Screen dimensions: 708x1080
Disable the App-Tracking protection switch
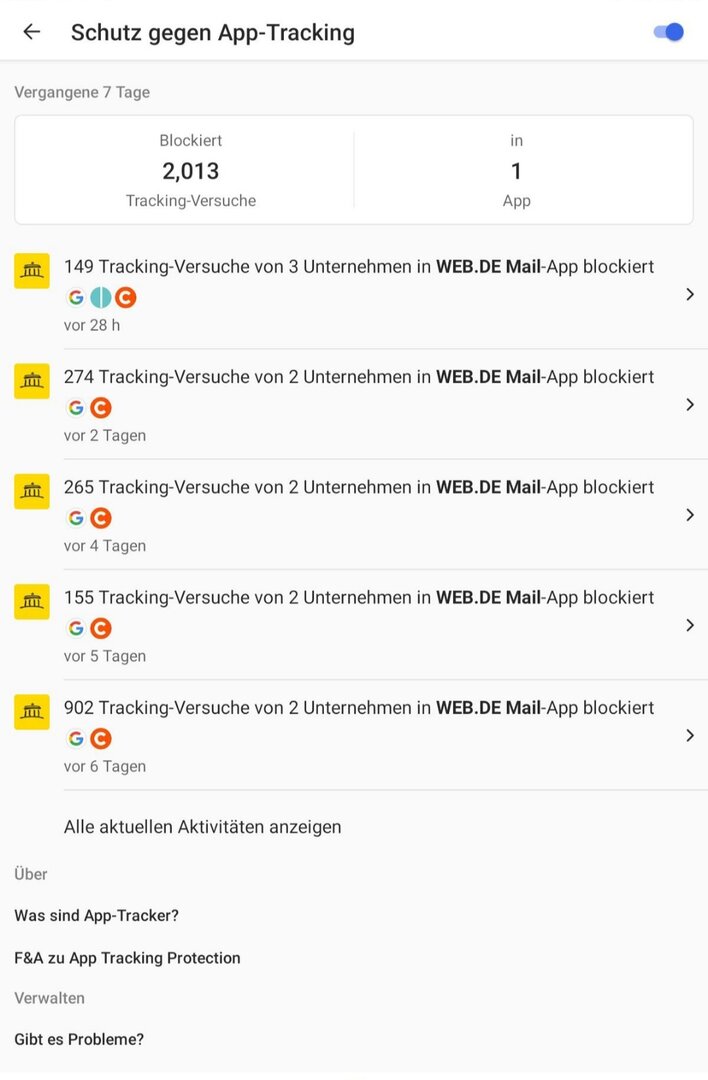(x=668, y=32)
